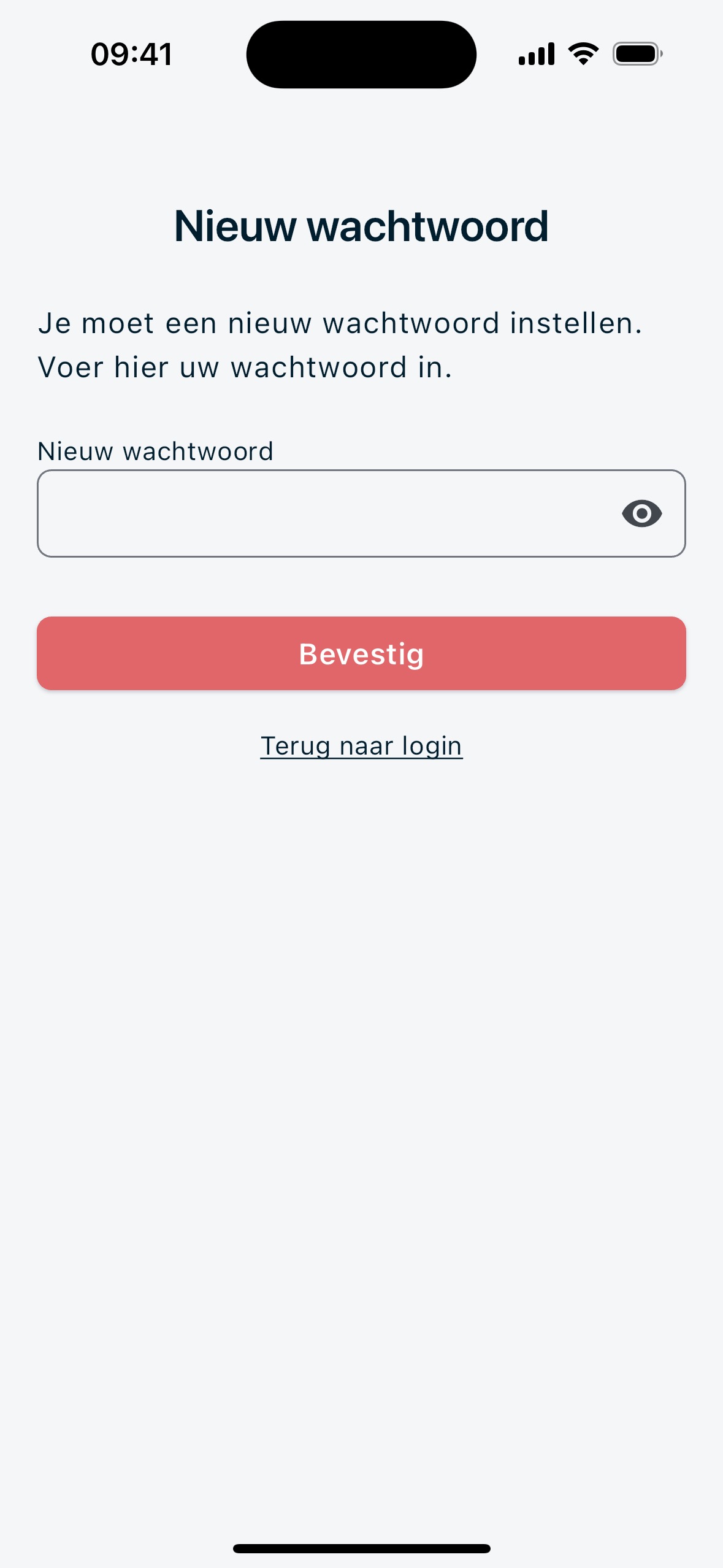723x1568 pixels.
Task: Click the eye icon inside the password field
Action: [x=643, y=513]
